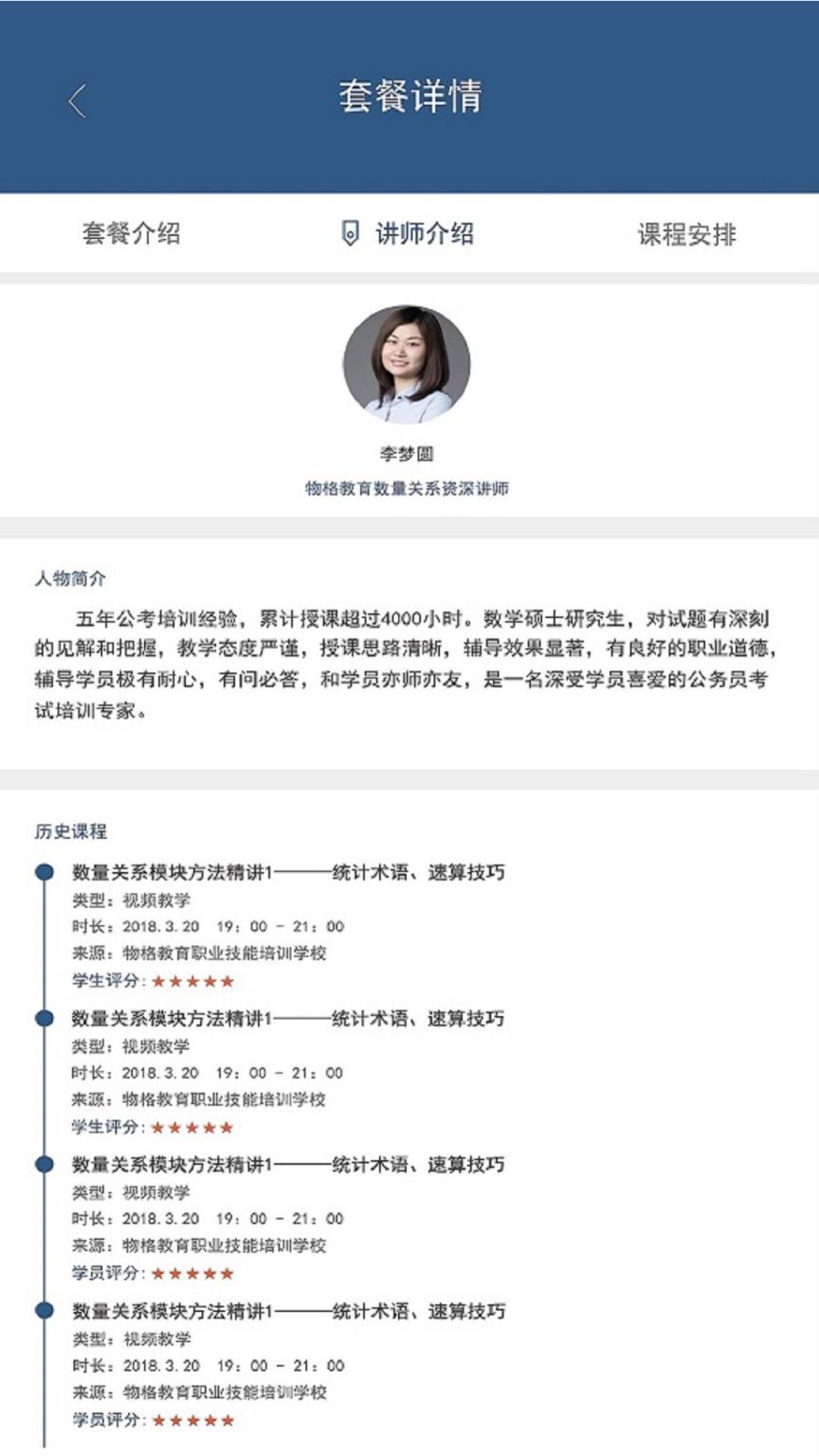Open the first 数量关系模块方法精讲1 course
This screenshot has width=819, height=1456.
[x=284, y=872]
